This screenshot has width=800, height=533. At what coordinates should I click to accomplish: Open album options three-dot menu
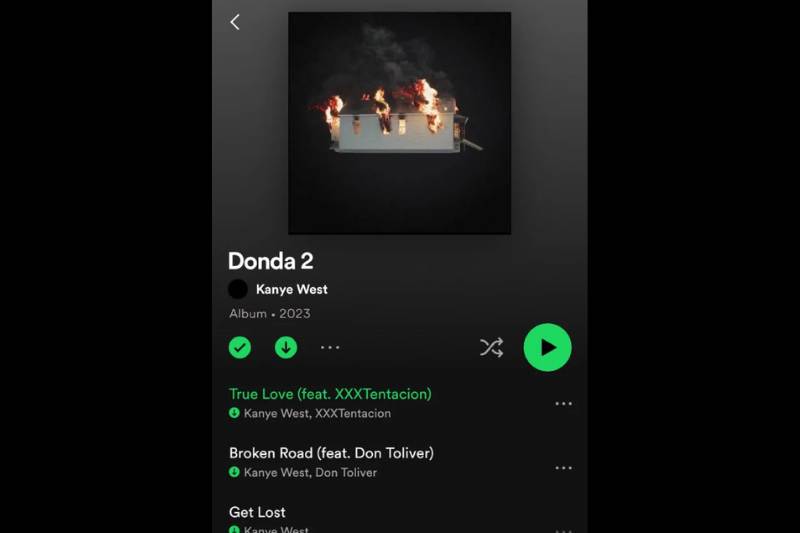(330, 347)
